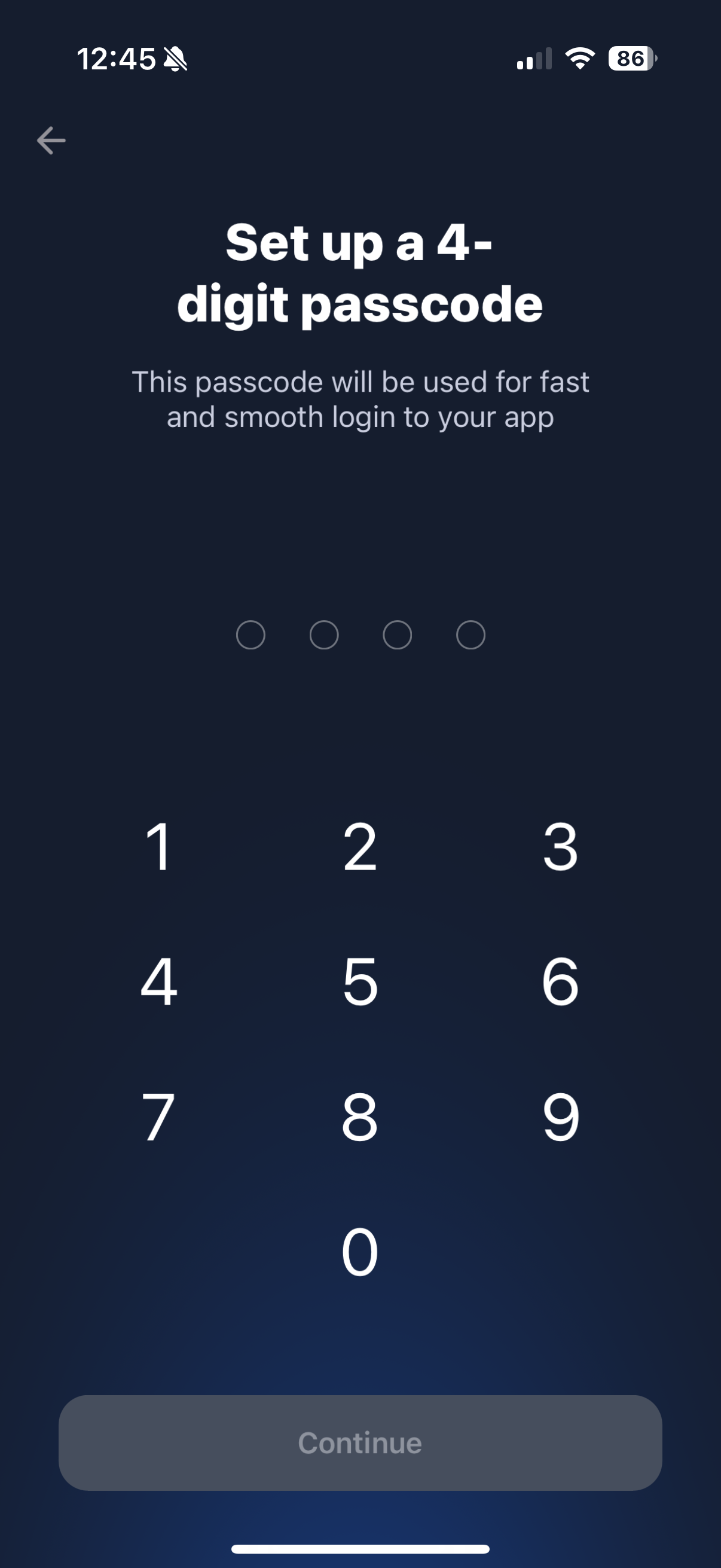Tap the 2 key
This screenshot has width=721, height=1568.
click(x=360, y=846)
